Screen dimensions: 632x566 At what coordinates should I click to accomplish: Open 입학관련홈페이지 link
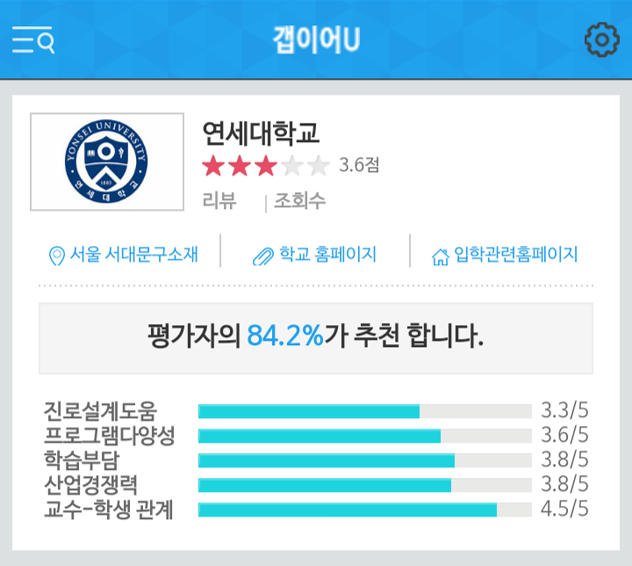[504, 255]
